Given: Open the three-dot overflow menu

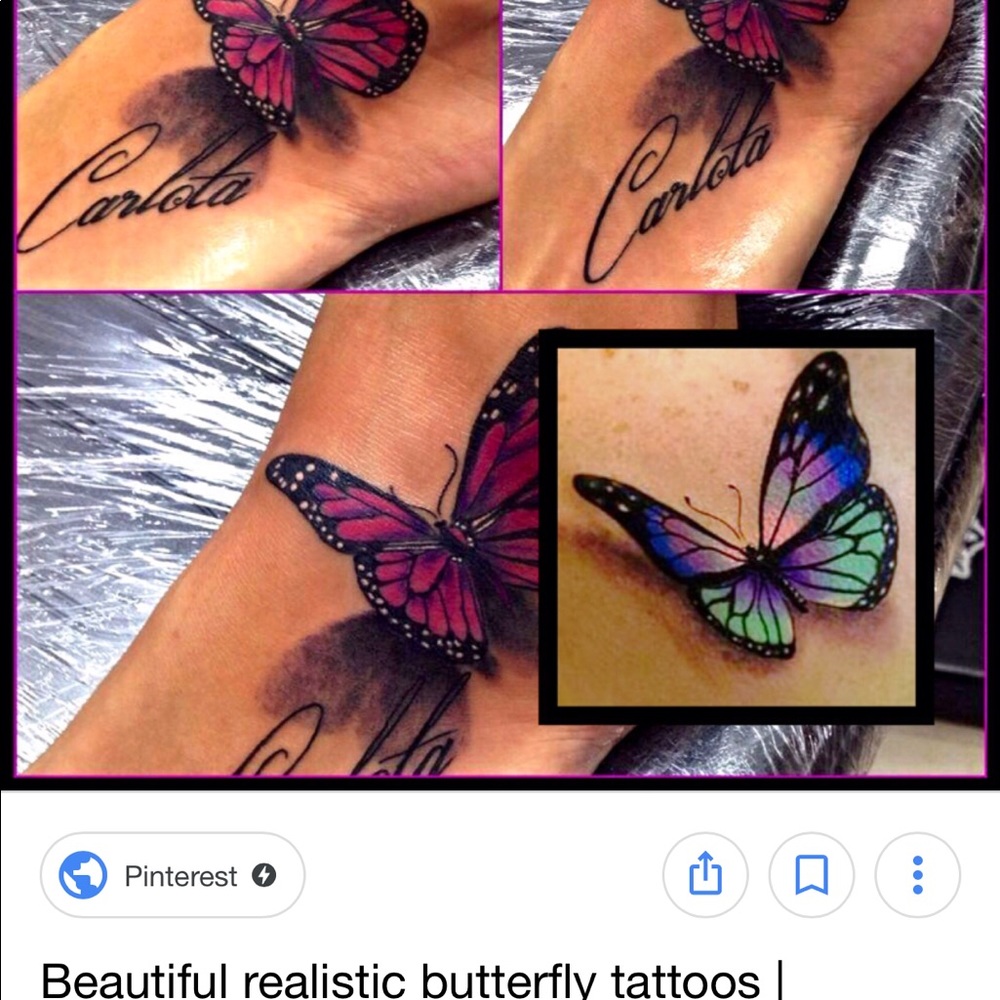Looking at the screenshot, I should pos(917,876).
